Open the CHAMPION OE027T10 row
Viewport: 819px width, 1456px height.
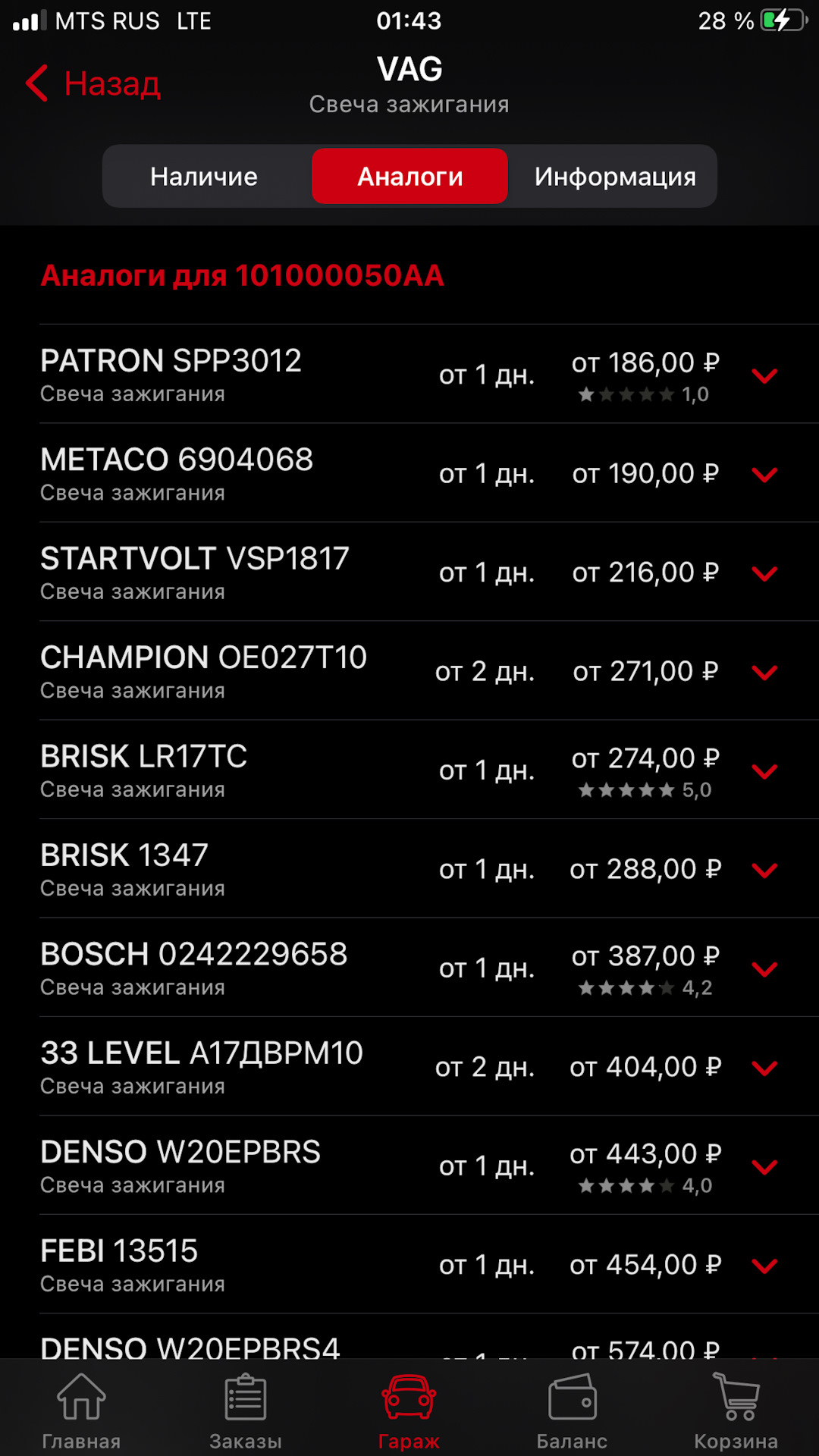(227, 671)
